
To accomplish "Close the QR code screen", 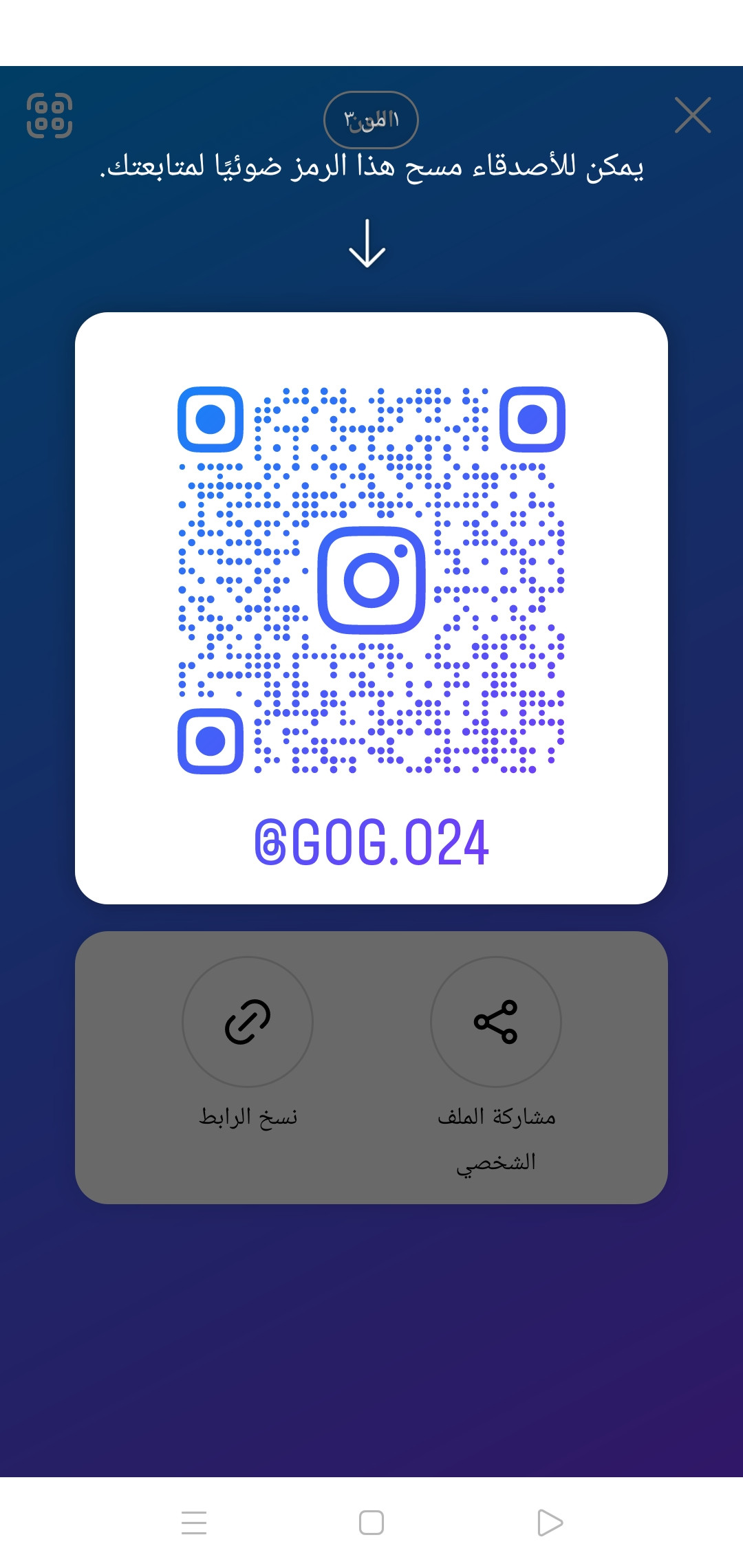I will tap(692, 115).
